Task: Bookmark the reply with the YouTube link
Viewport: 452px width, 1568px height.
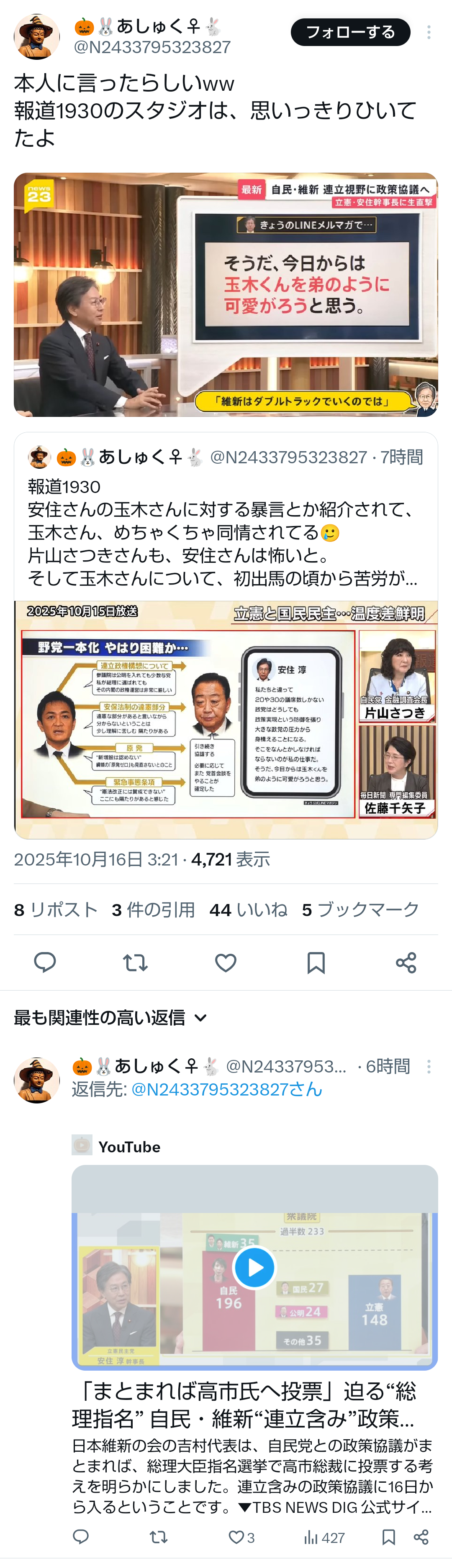Action: coord(388,1537)
